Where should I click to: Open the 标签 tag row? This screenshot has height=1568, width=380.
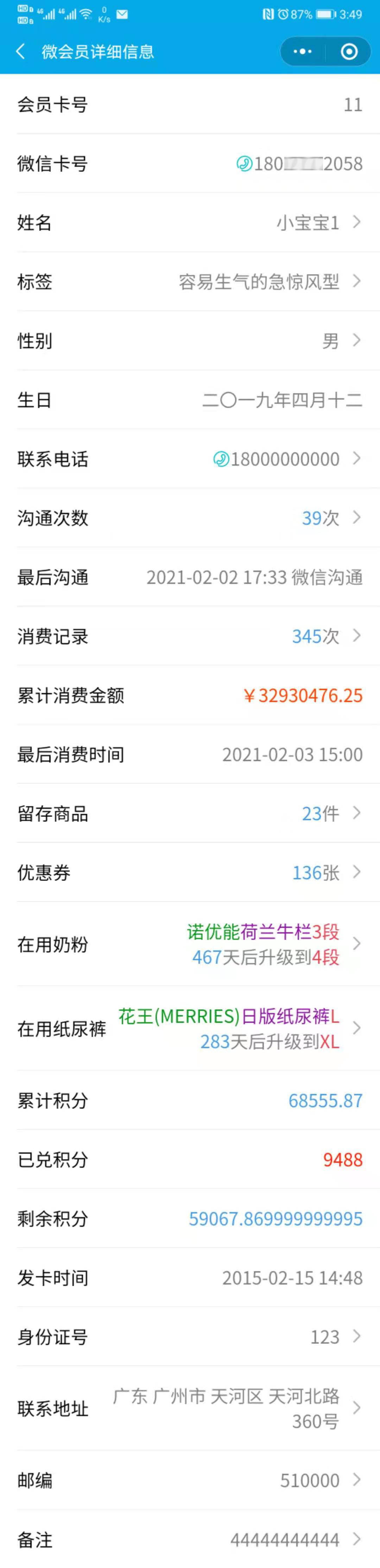pyautogui.click(x=190, y=282)
